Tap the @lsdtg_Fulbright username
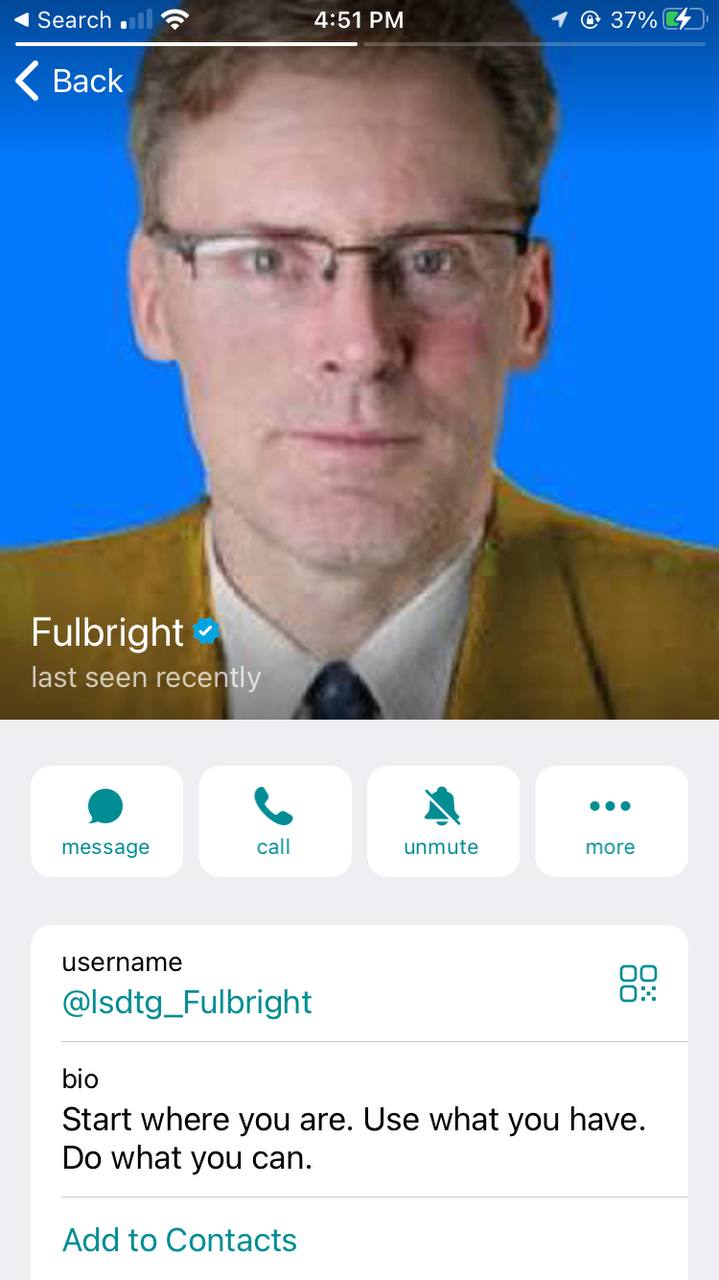The width and height of the screenshot is (719, 1280). tap(187, 1002)
